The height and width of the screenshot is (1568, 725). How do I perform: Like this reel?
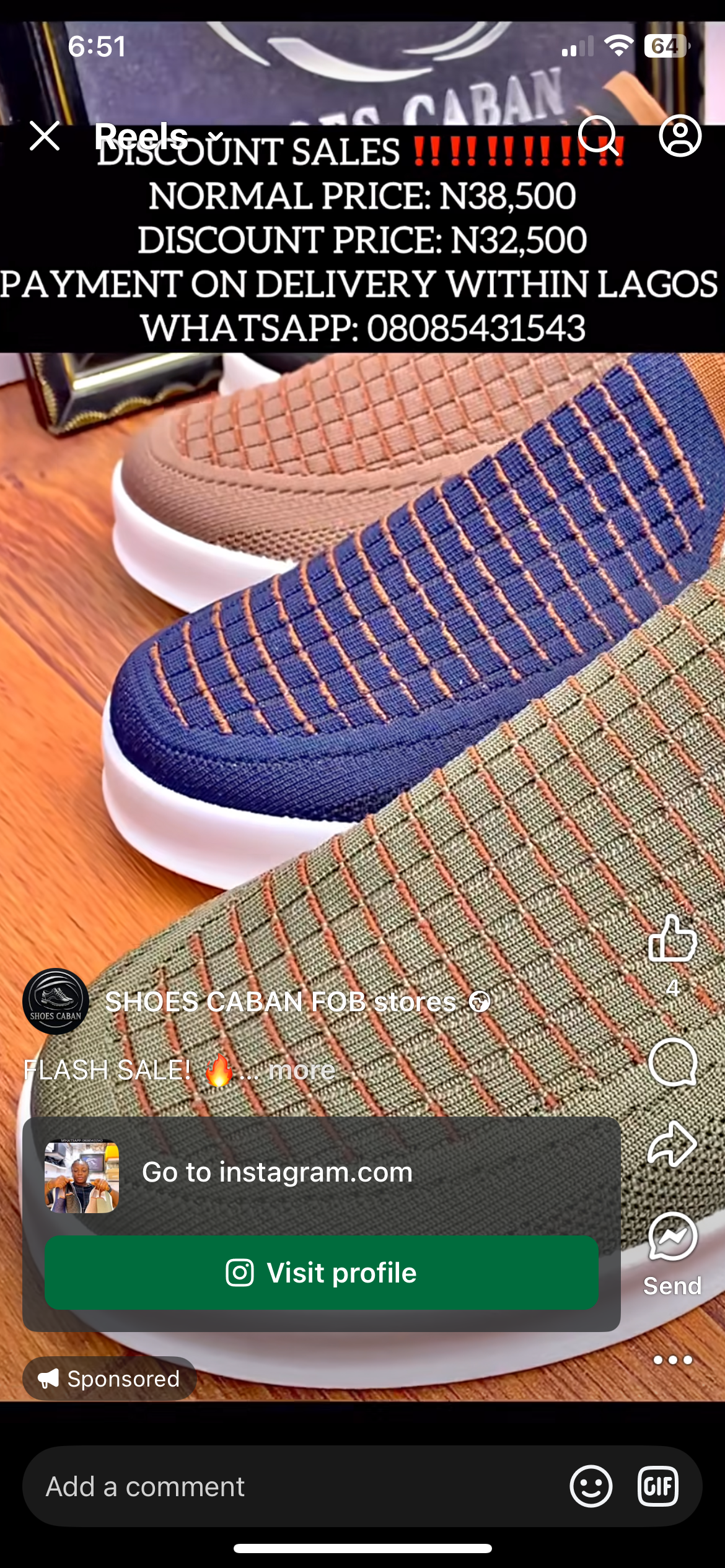point(672,938)
